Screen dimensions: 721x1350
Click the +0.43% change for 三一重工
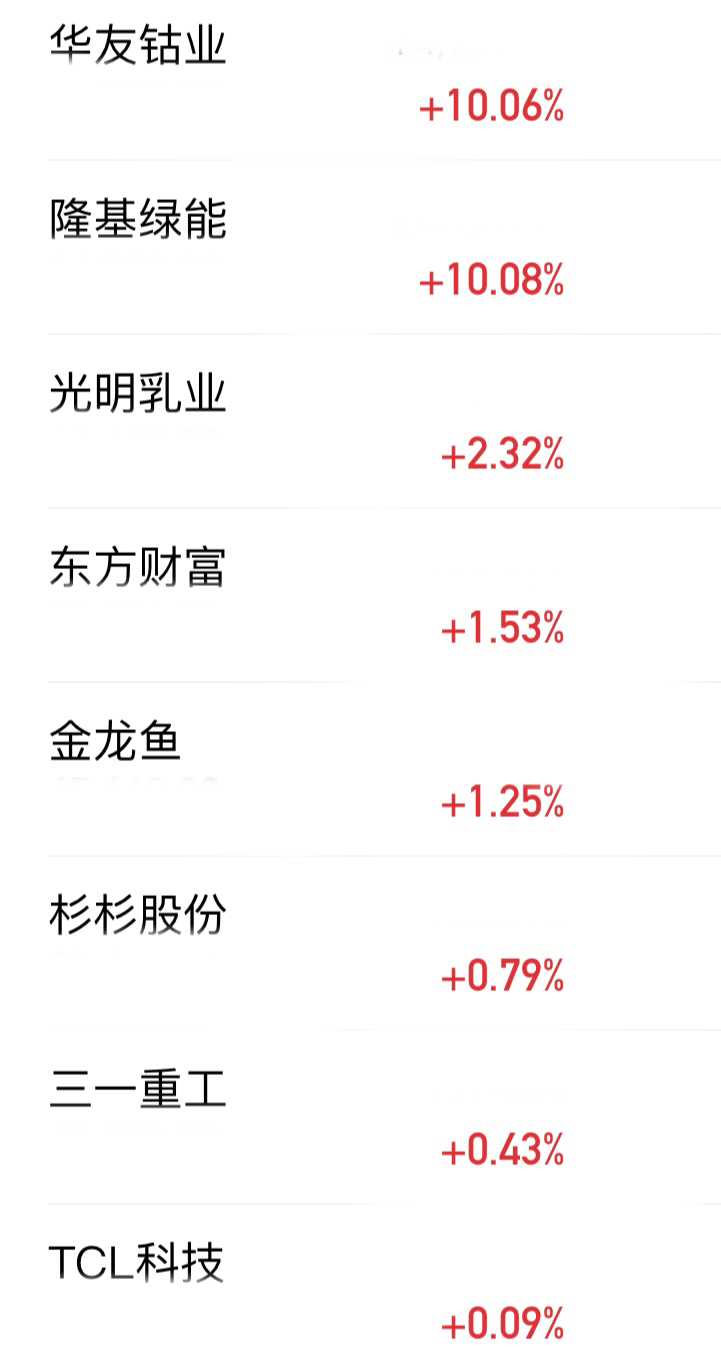click(505, 1147)
